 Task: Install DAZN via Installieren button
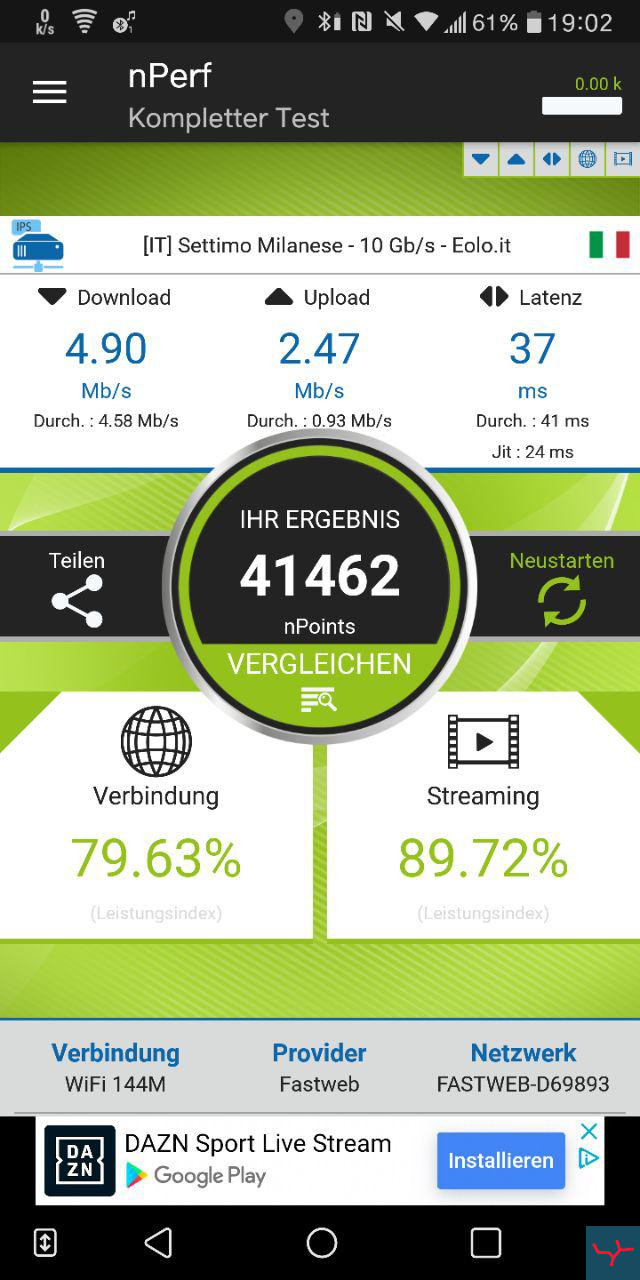(500, 1160)
